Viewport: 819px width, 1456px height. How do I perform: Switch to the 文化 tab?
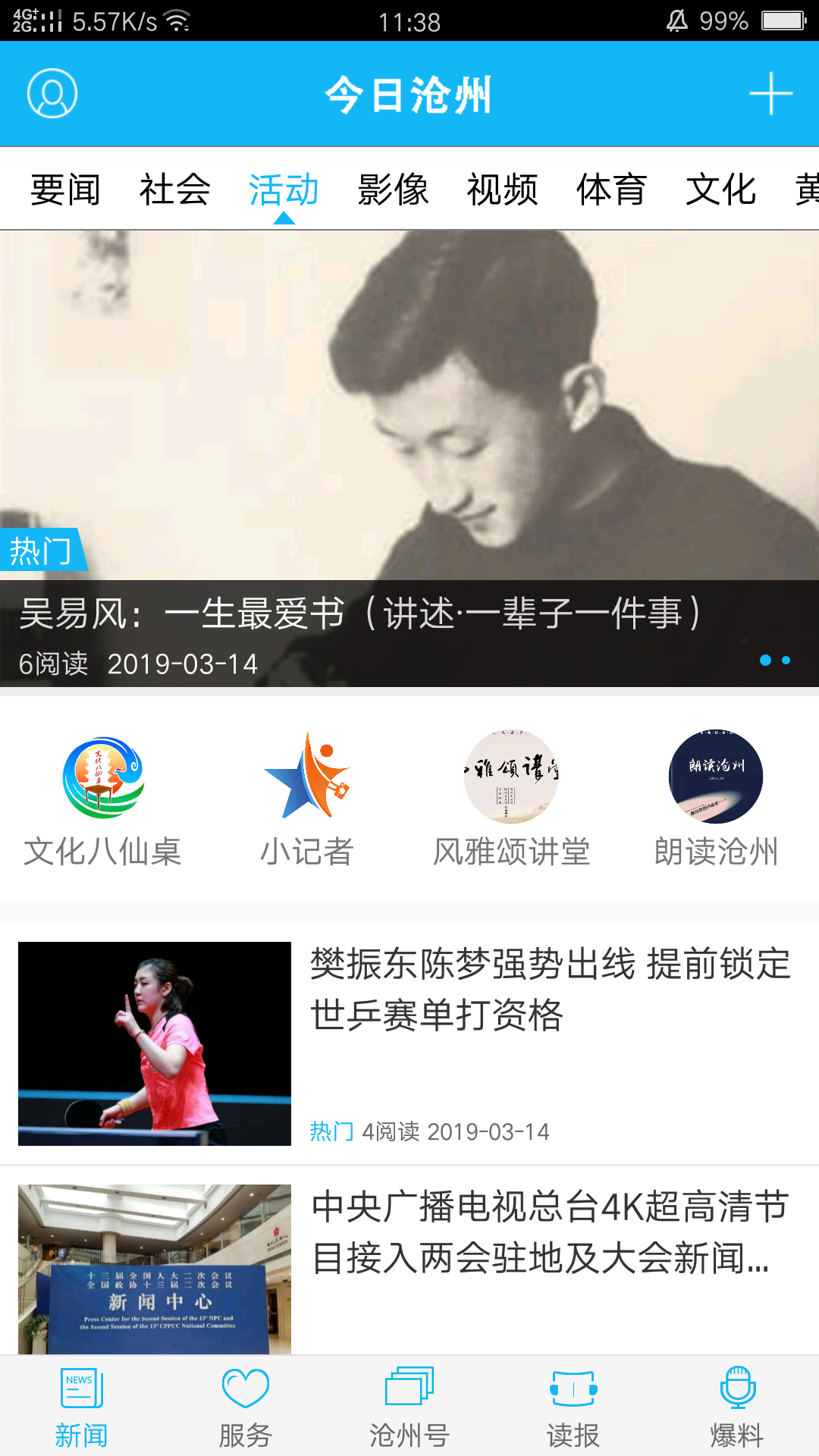720,190
